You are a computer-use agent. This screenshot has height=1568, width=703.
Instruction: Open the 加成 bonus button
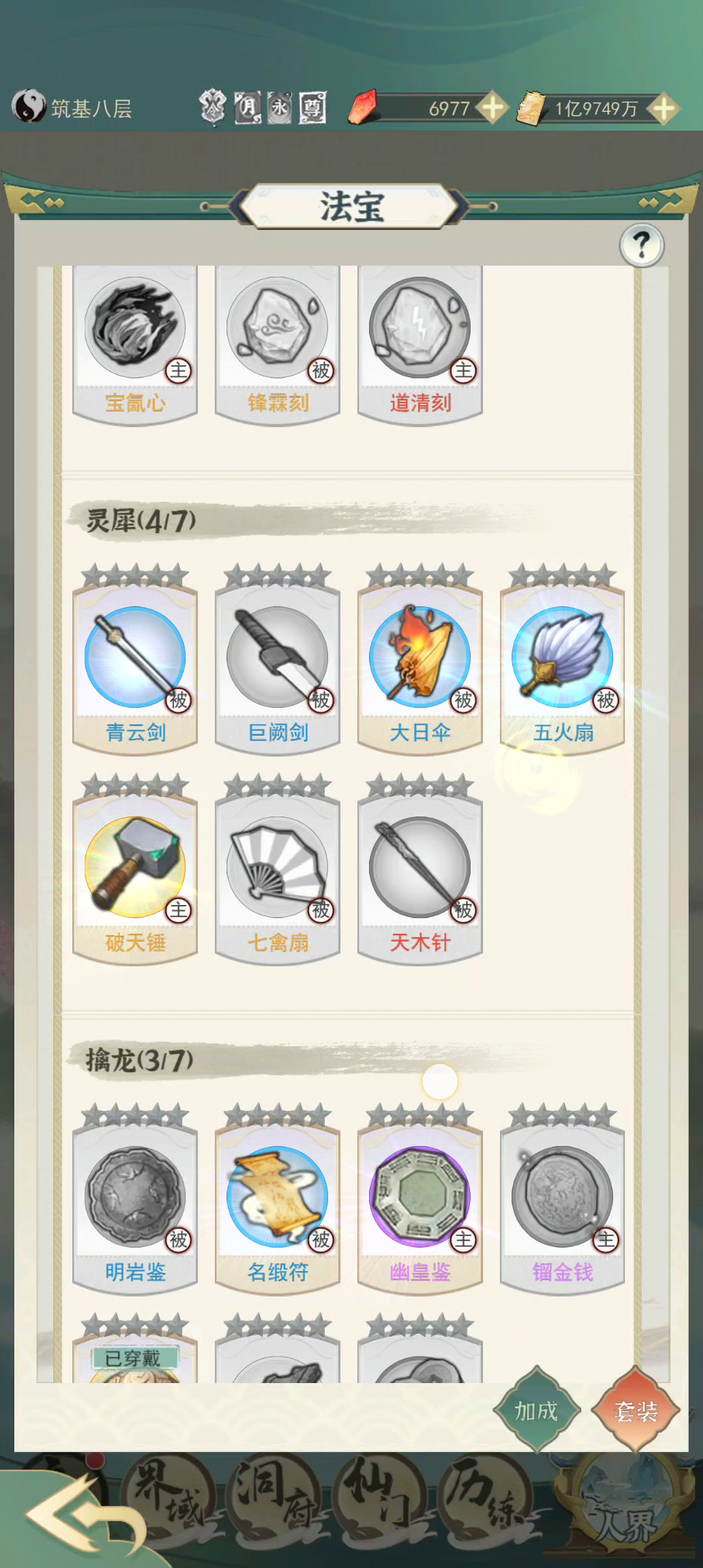(536, 1410)
